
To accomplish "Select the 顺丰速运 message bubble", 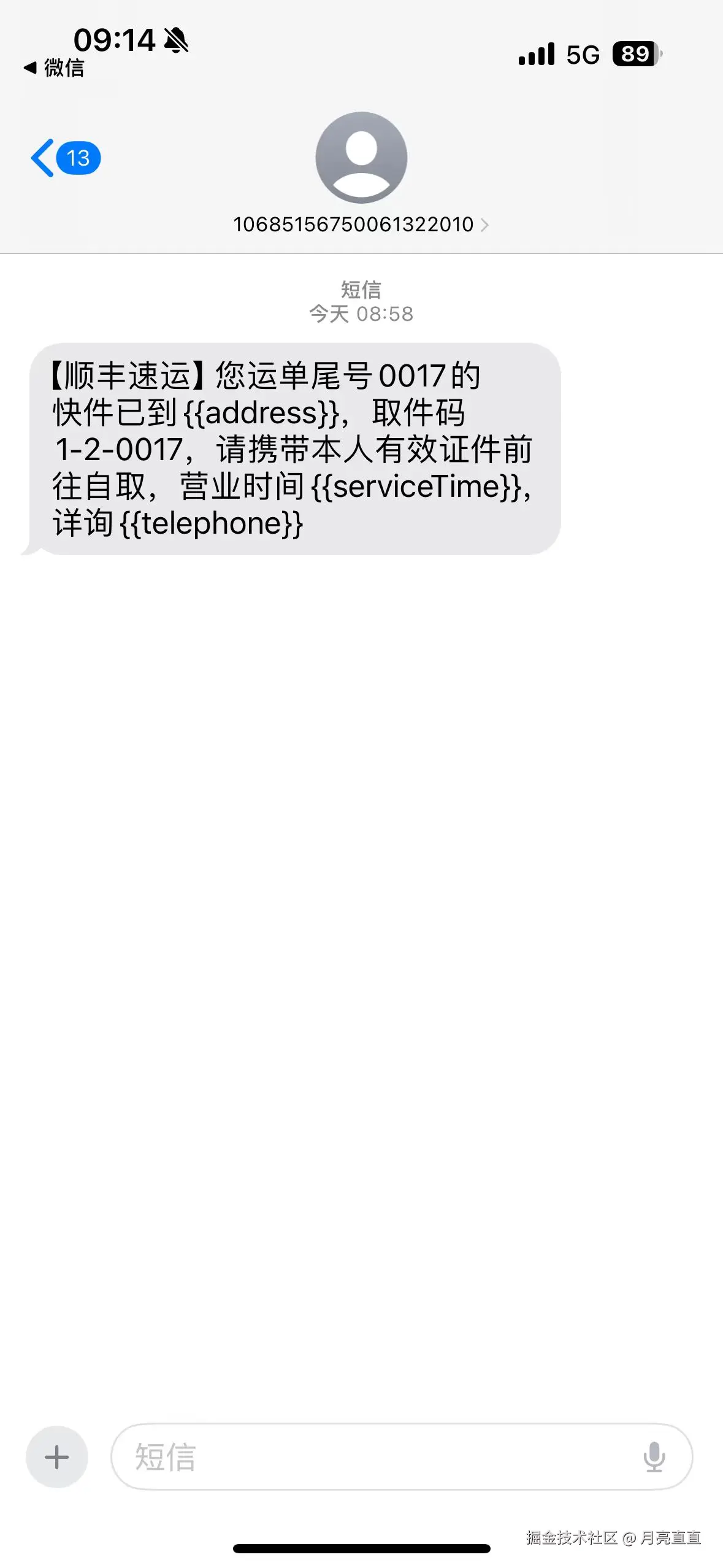I will pos(294,448).
